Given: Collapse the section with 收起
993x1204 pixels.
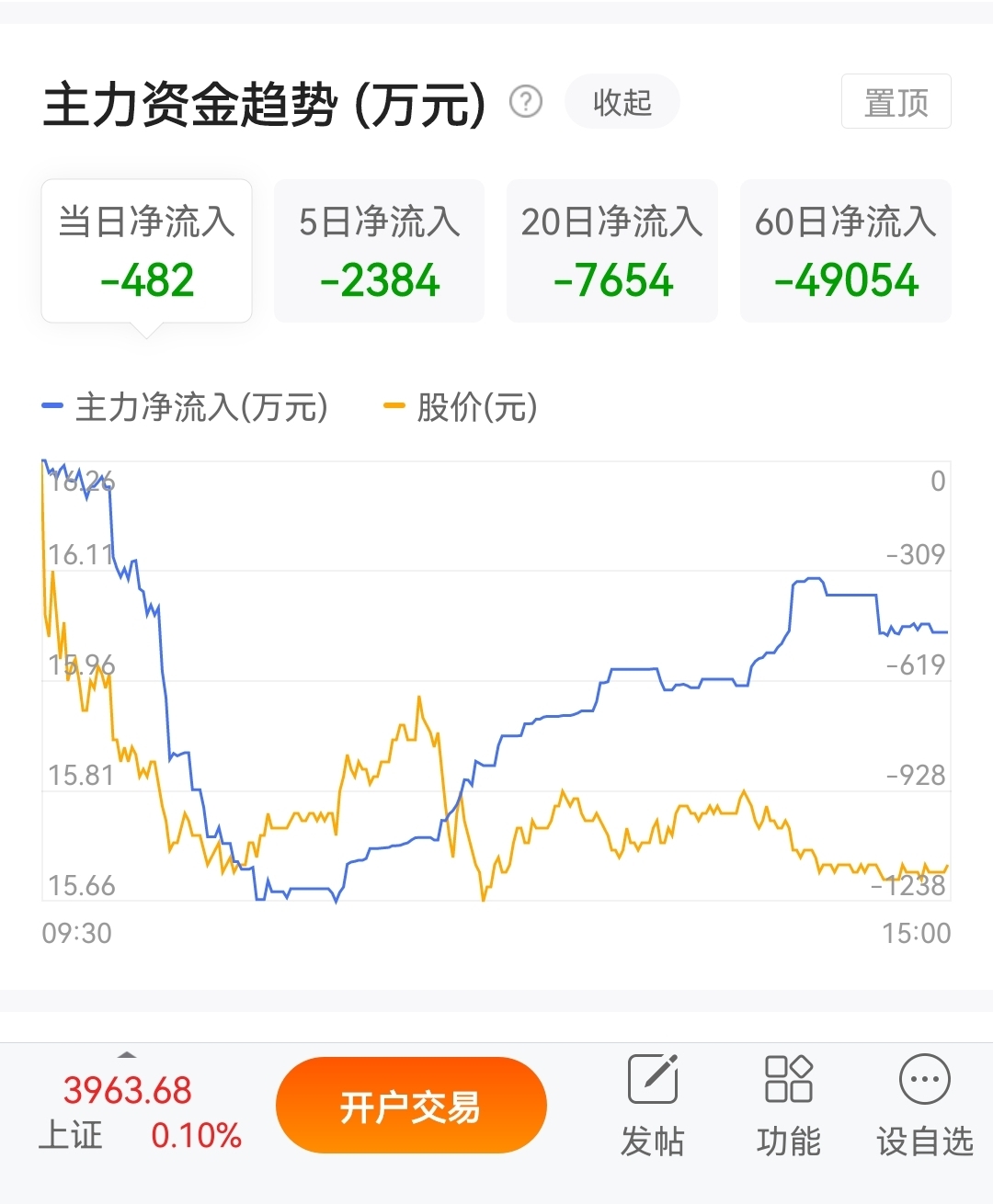Looking at the screenshot, I should (x=622, y=101).
